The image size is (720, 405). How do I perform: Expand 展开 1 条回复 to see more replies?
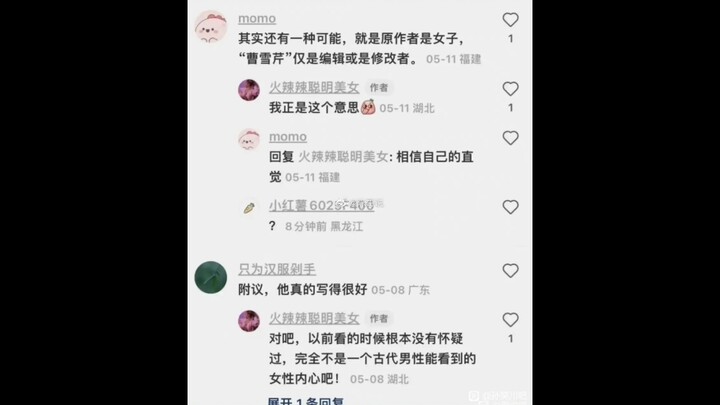coord(306,400)
